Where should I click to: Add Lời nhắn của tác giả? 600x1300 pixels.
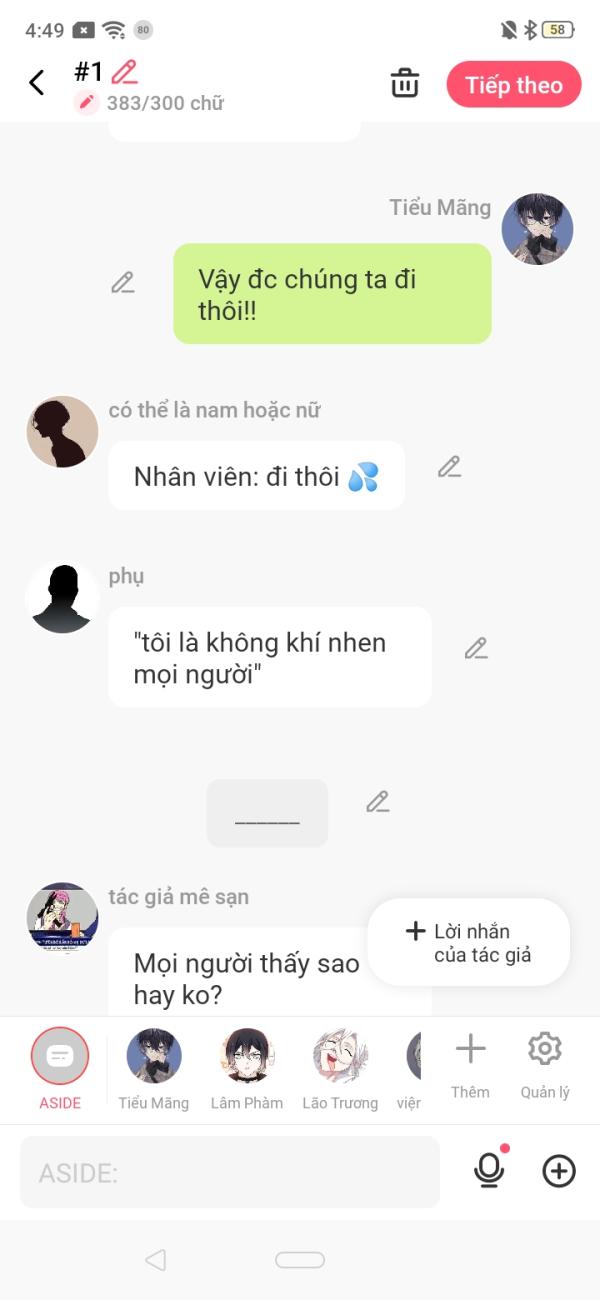pyautogui.click(x=469, y=942)
